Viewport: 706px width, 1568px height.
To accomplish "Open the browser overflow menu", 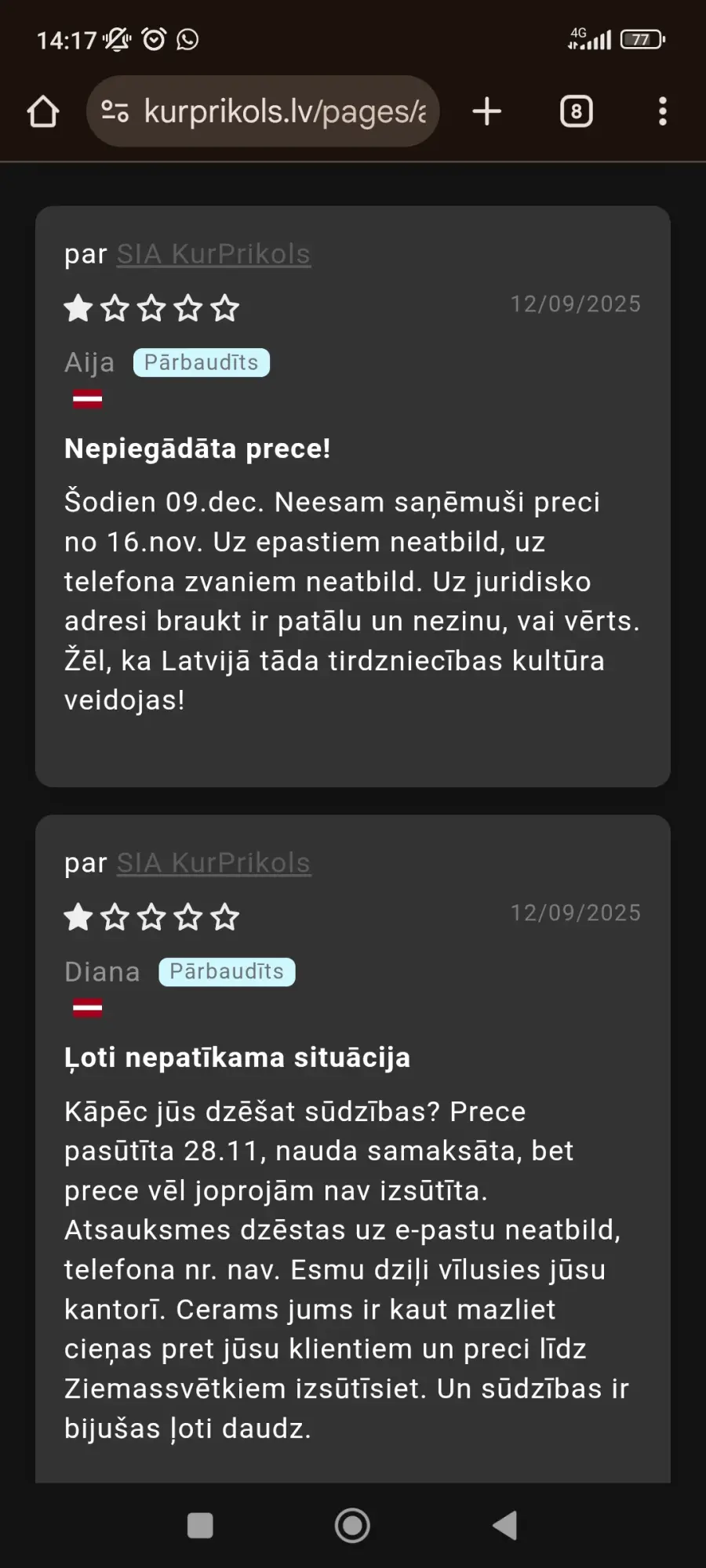I will coord(663,111).
